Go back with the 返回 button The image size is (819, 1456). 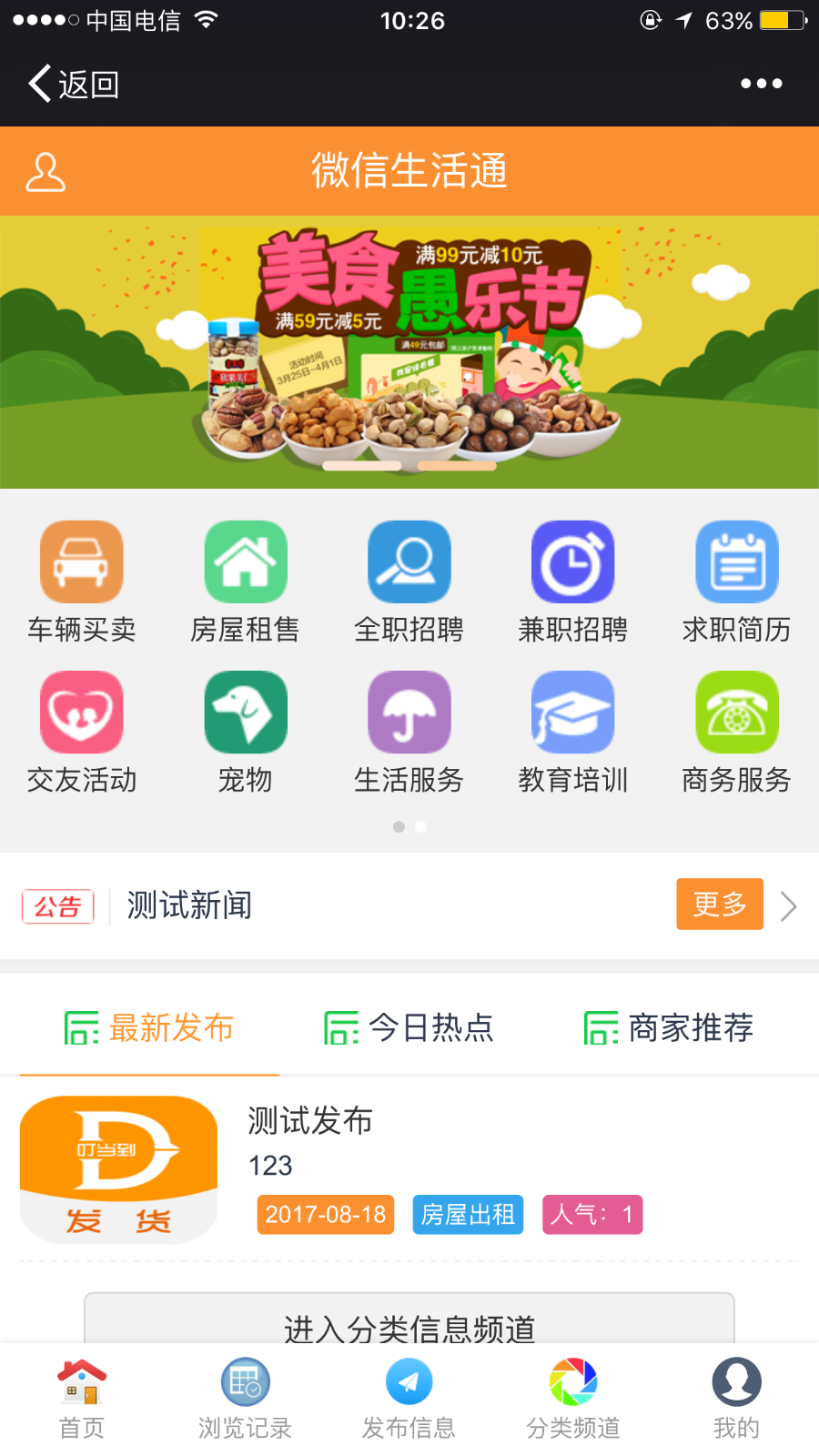click(74, 84)
